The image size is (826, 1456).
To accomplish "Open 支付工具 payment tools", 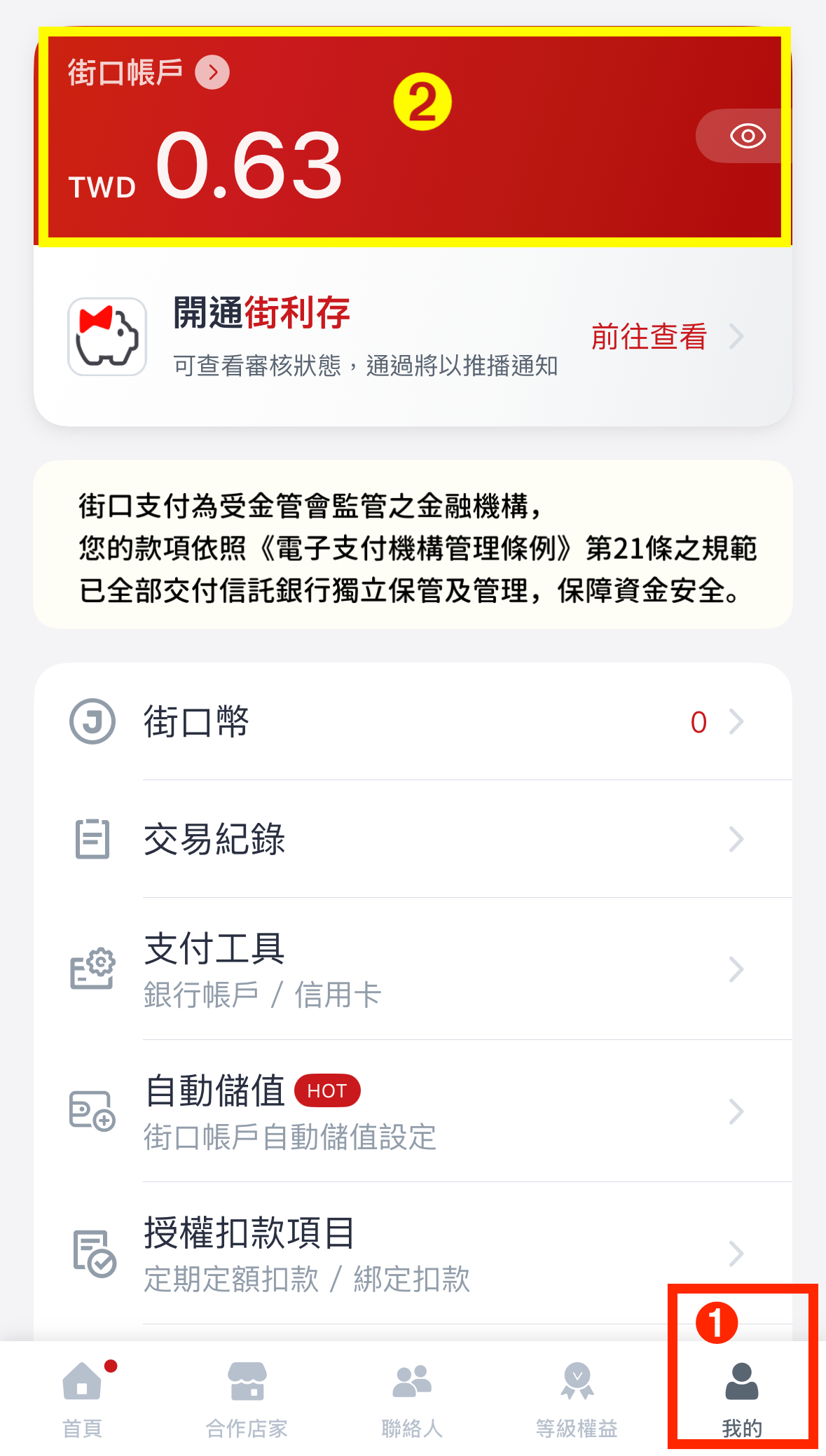I will (x=413, y=969).
